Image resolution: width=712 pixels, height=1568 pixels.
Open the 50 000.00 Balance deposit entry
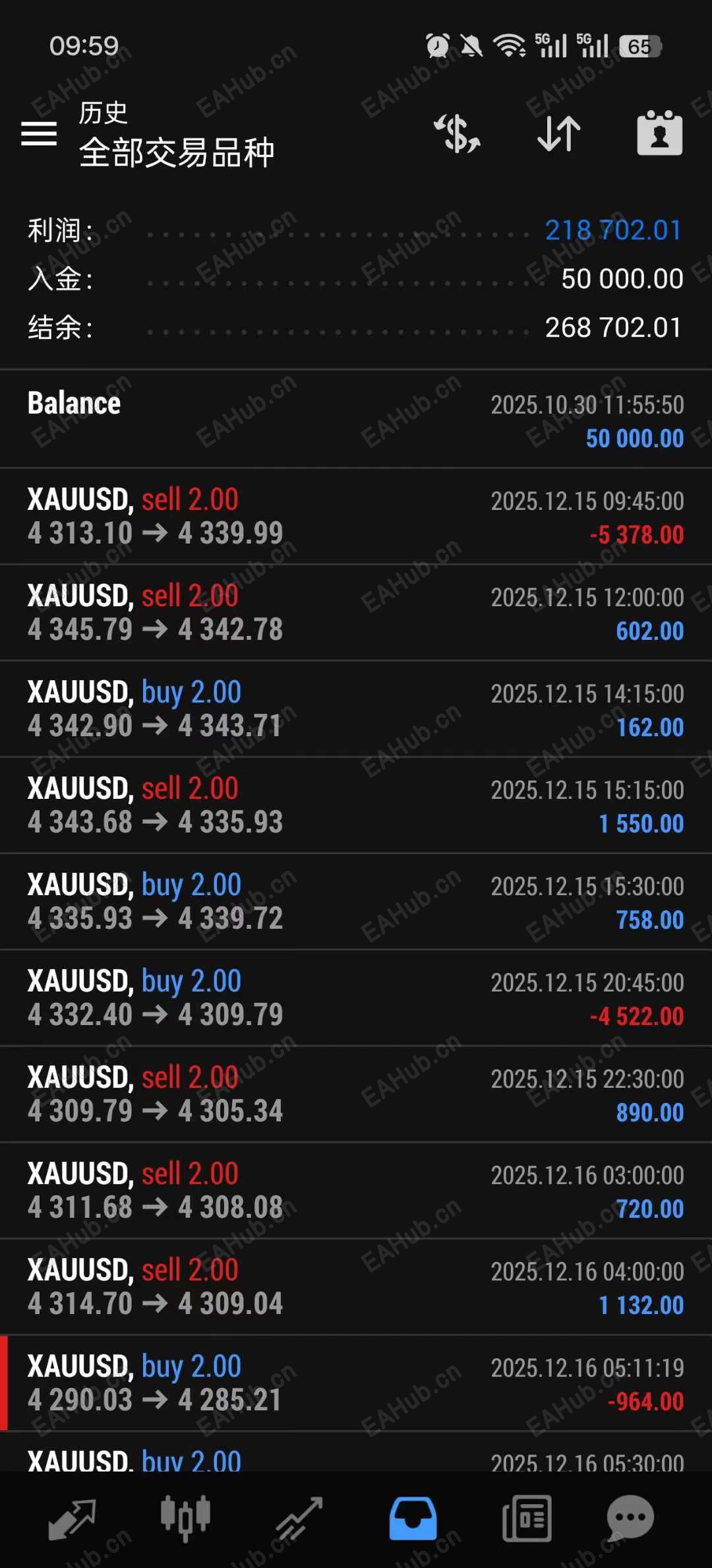pos(356,420)
